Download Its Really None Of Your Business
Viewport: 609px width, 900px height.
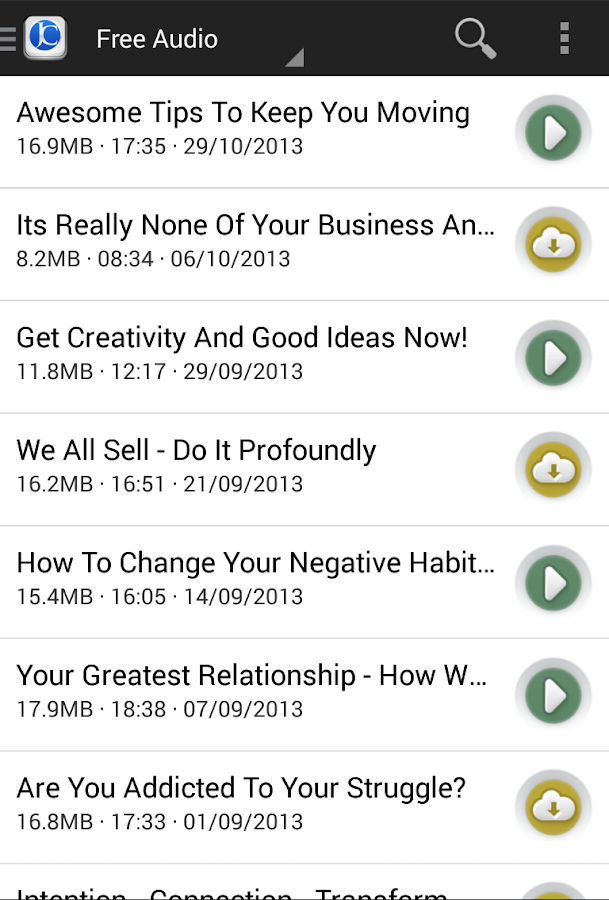pos(553,244)
